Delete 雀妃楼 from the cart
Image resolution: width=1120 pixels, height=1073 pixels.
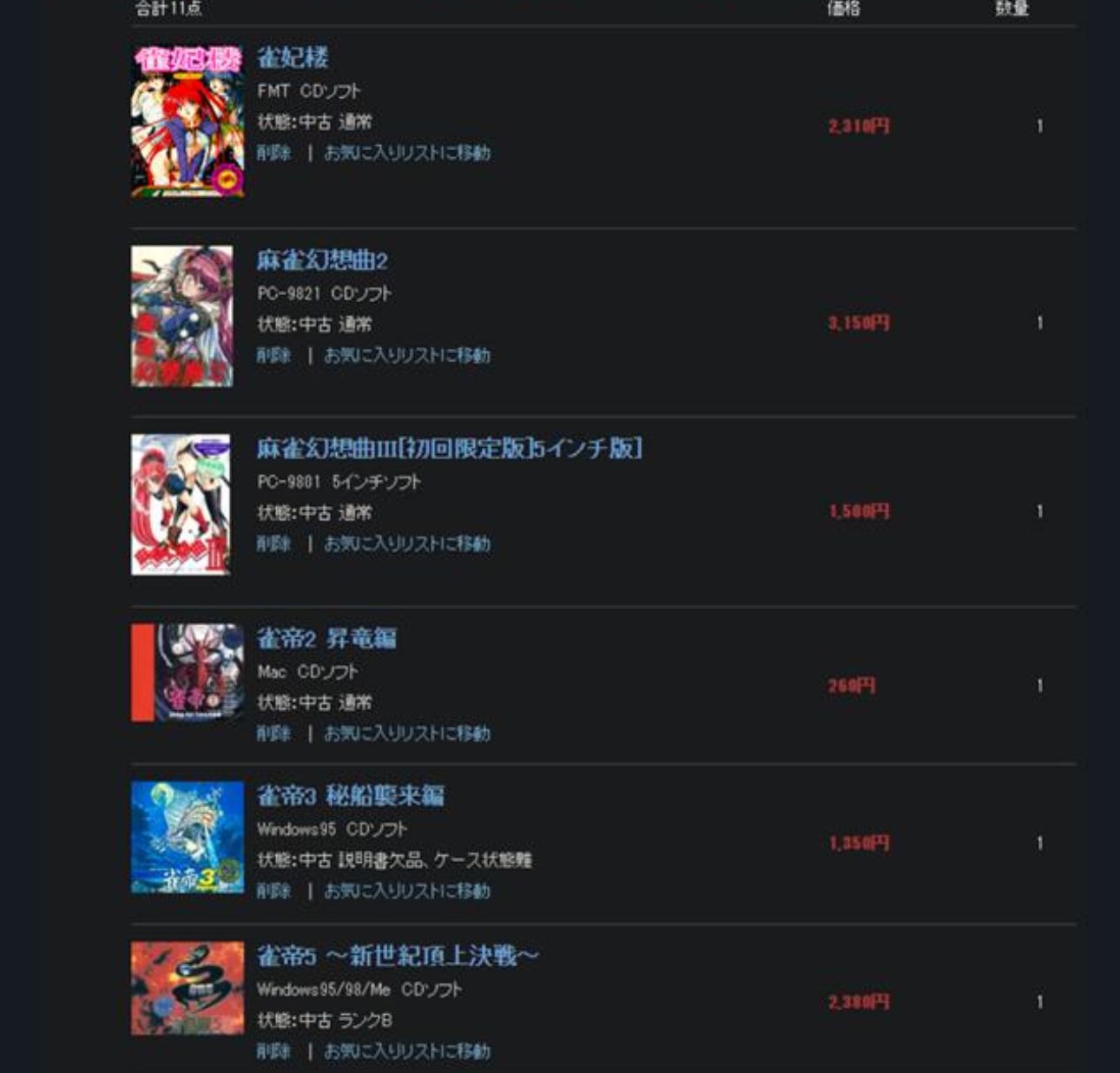[x=273, y=153]
